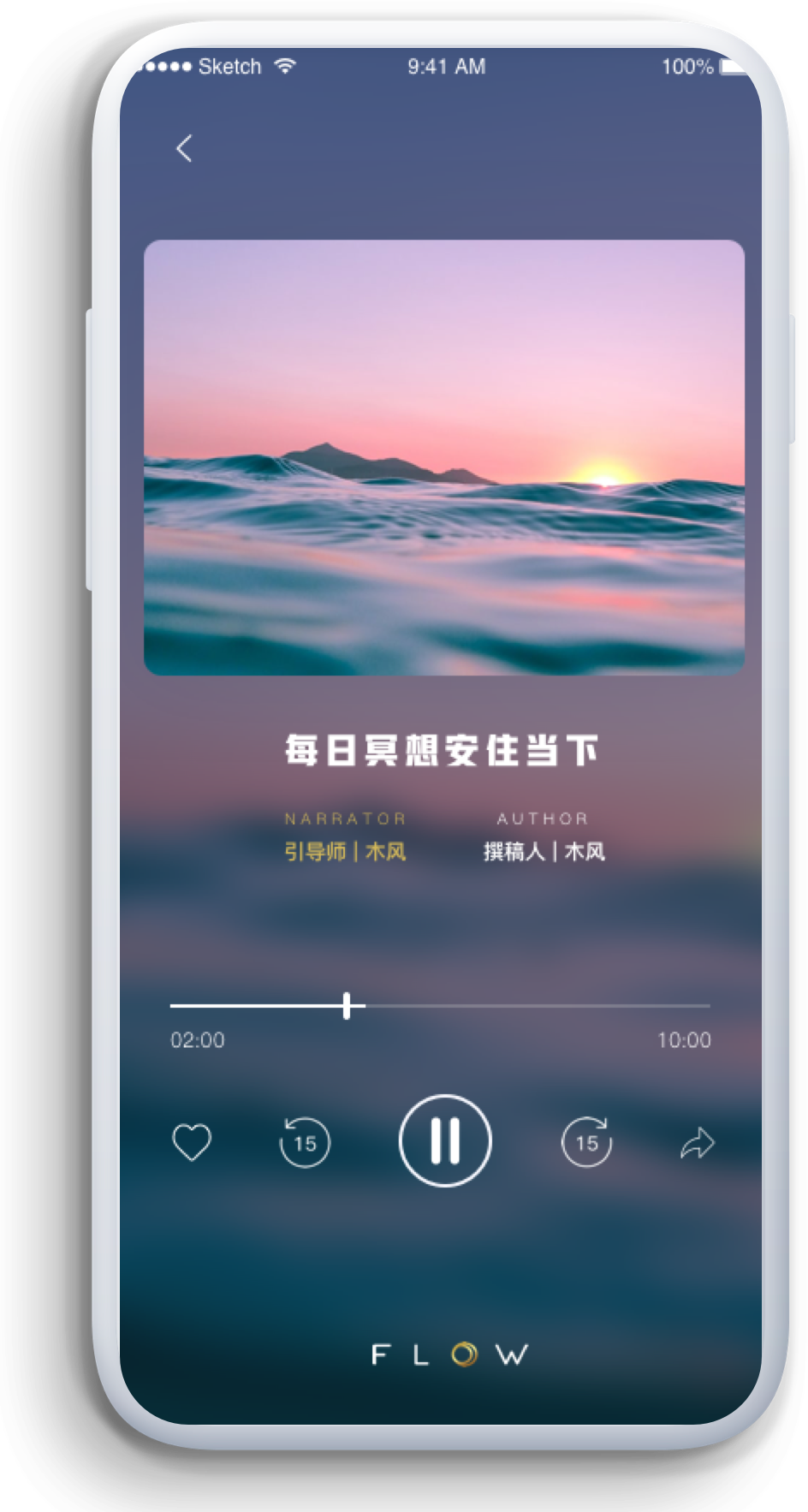Rewind 15 seconds
Image resolution: width=808 pixels, height=1512 pixels.
pos(305,1142)
